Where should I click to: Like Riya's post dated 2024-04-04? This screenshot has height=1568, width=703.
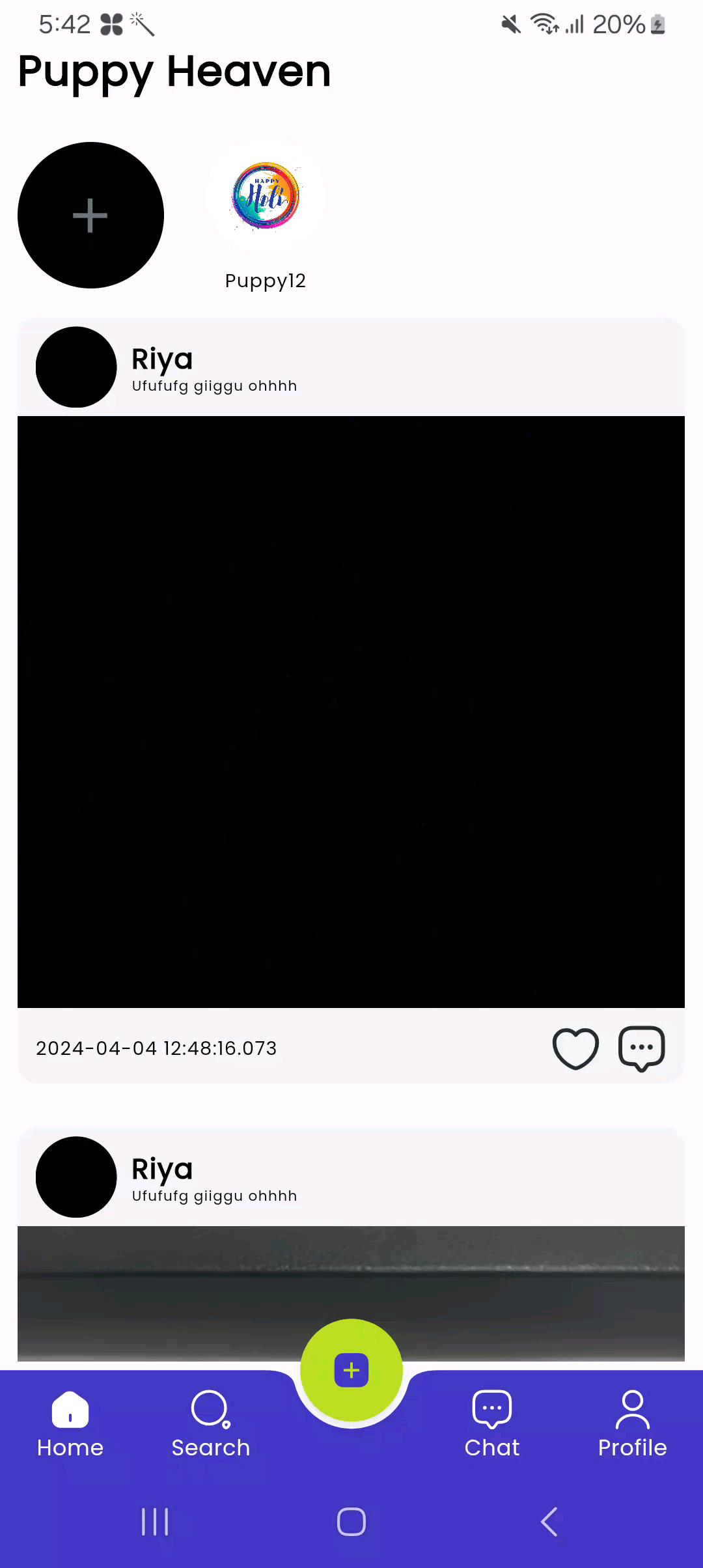575,1048
